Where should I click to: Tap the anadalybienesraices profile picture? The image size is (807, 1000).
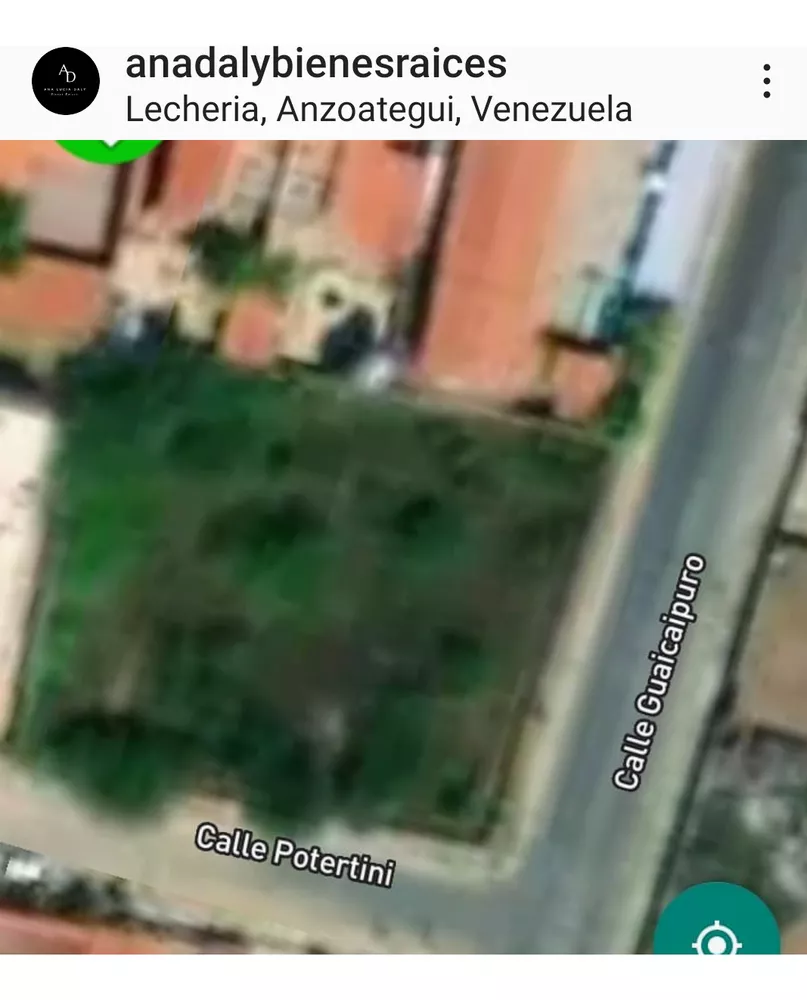coord(66,81)
